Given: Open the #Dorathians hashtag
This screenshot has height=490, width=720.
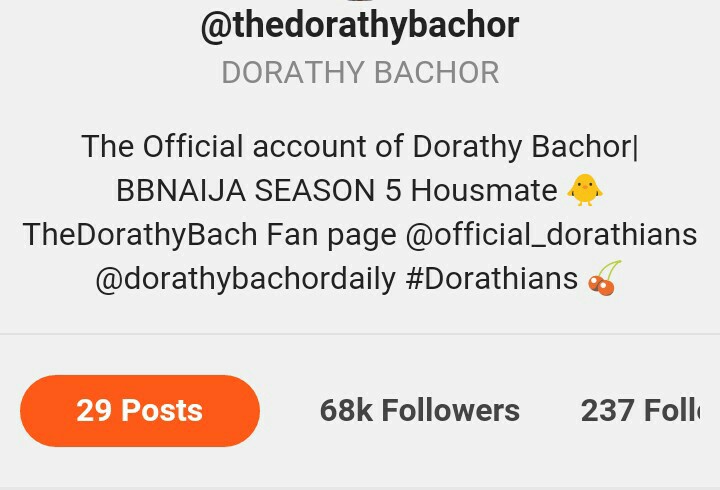Looking at the screenshot, I should tap(492, 278).
